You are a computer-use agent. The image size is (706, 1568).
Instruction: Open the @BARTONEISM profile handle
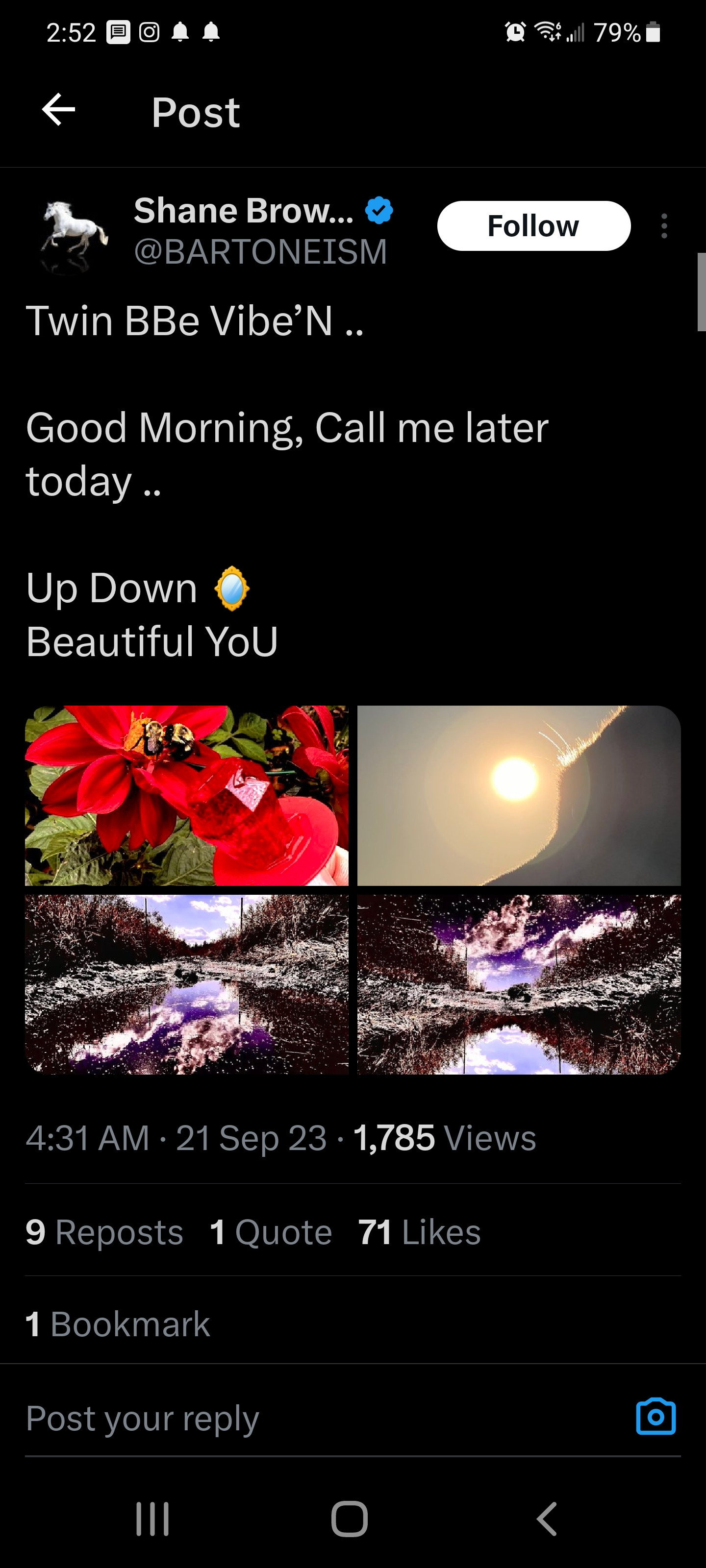[260, 251]
